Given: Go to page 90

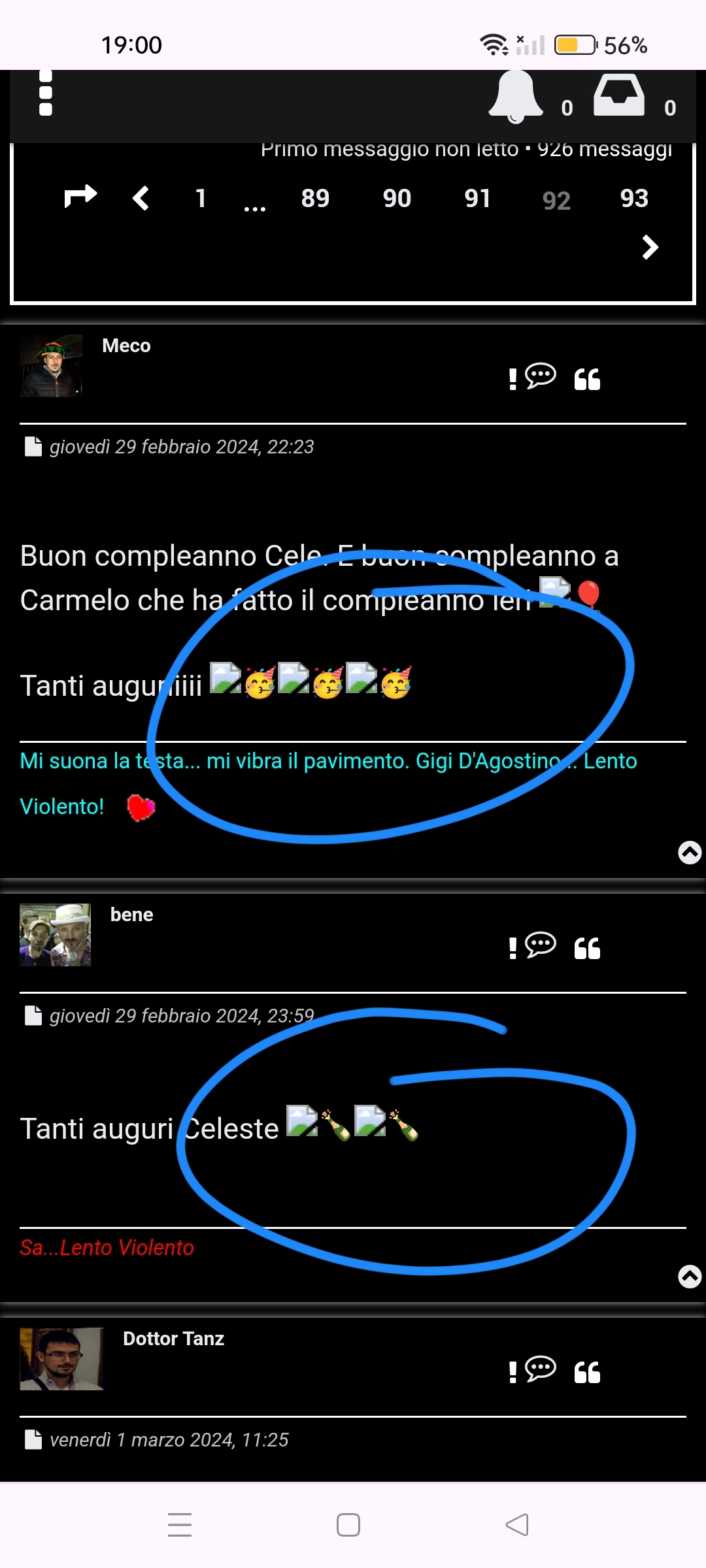Looking at the screenshot, I should [397, 198].
